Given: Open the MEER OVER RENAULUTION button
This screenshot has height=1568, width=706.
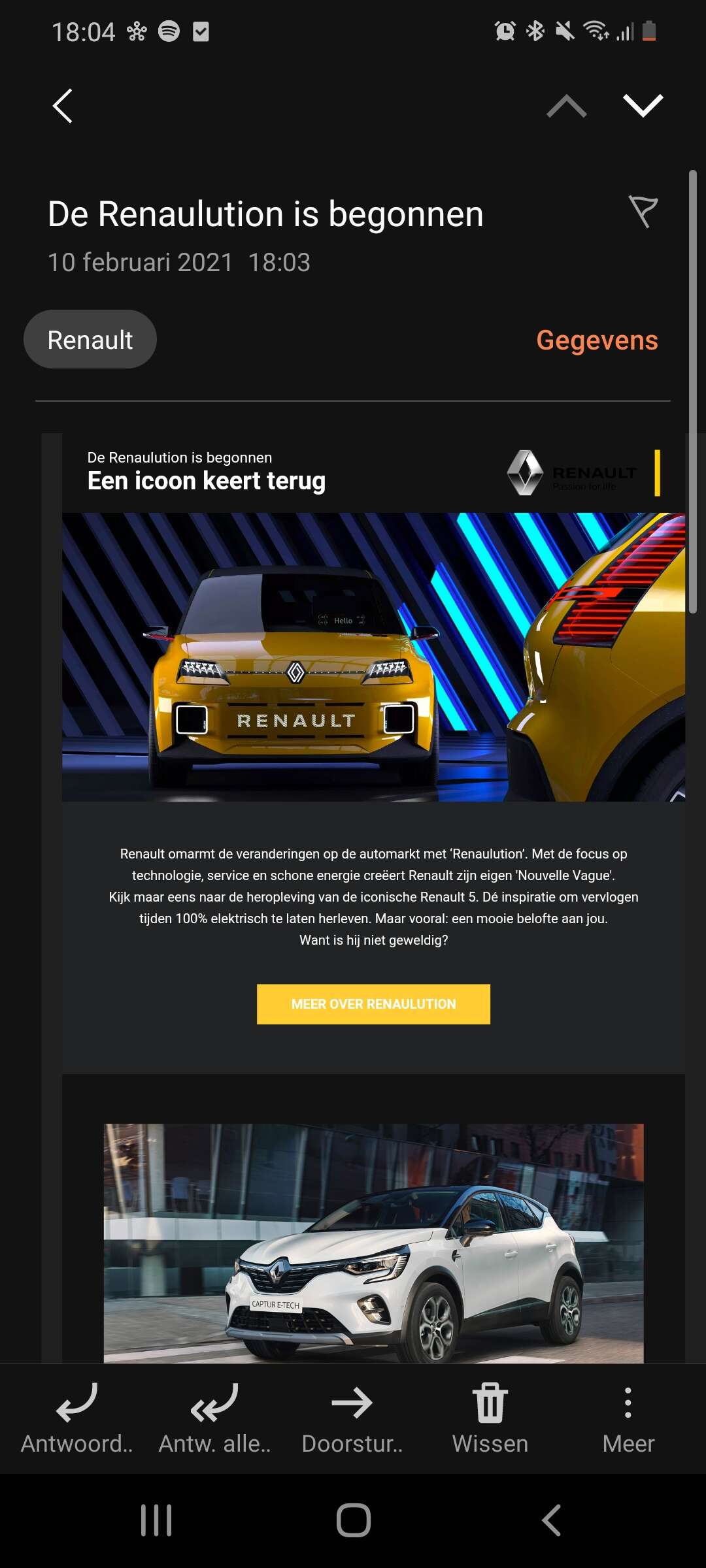Looking at the screenshot, I should click(x=373, y=1004).
